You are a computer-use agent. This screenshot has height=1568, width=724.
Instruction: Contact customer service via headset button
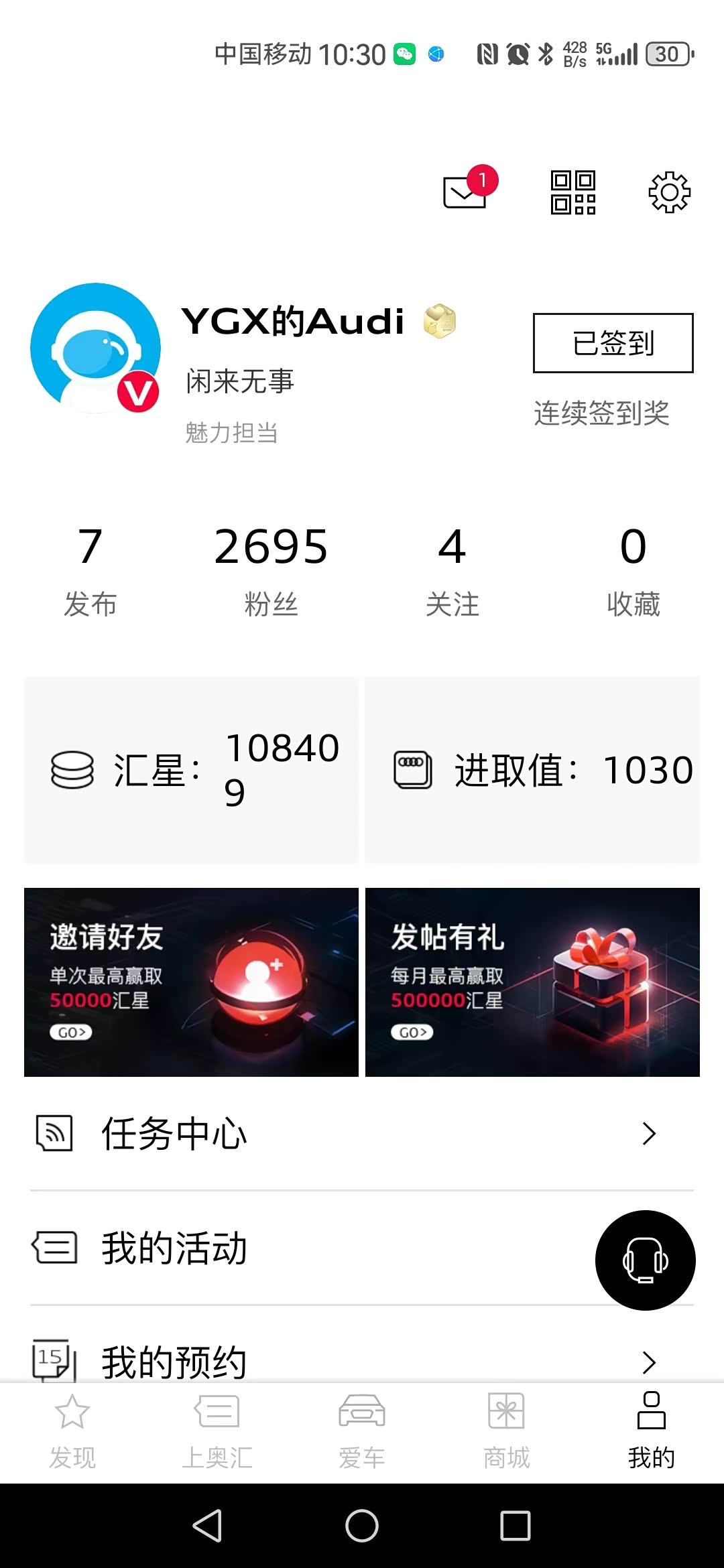click(645, 1260)
